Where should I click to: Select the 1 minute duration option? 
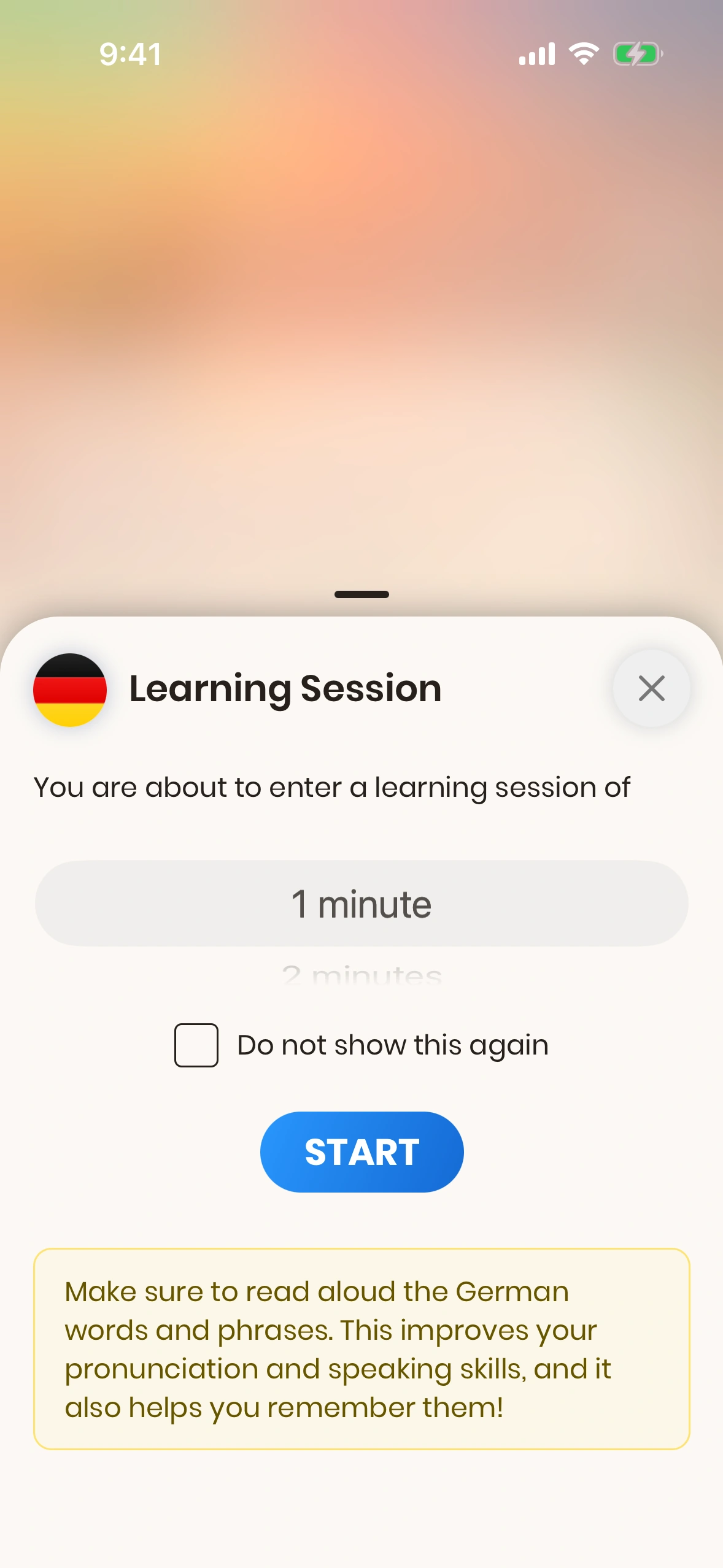point(361,904)
